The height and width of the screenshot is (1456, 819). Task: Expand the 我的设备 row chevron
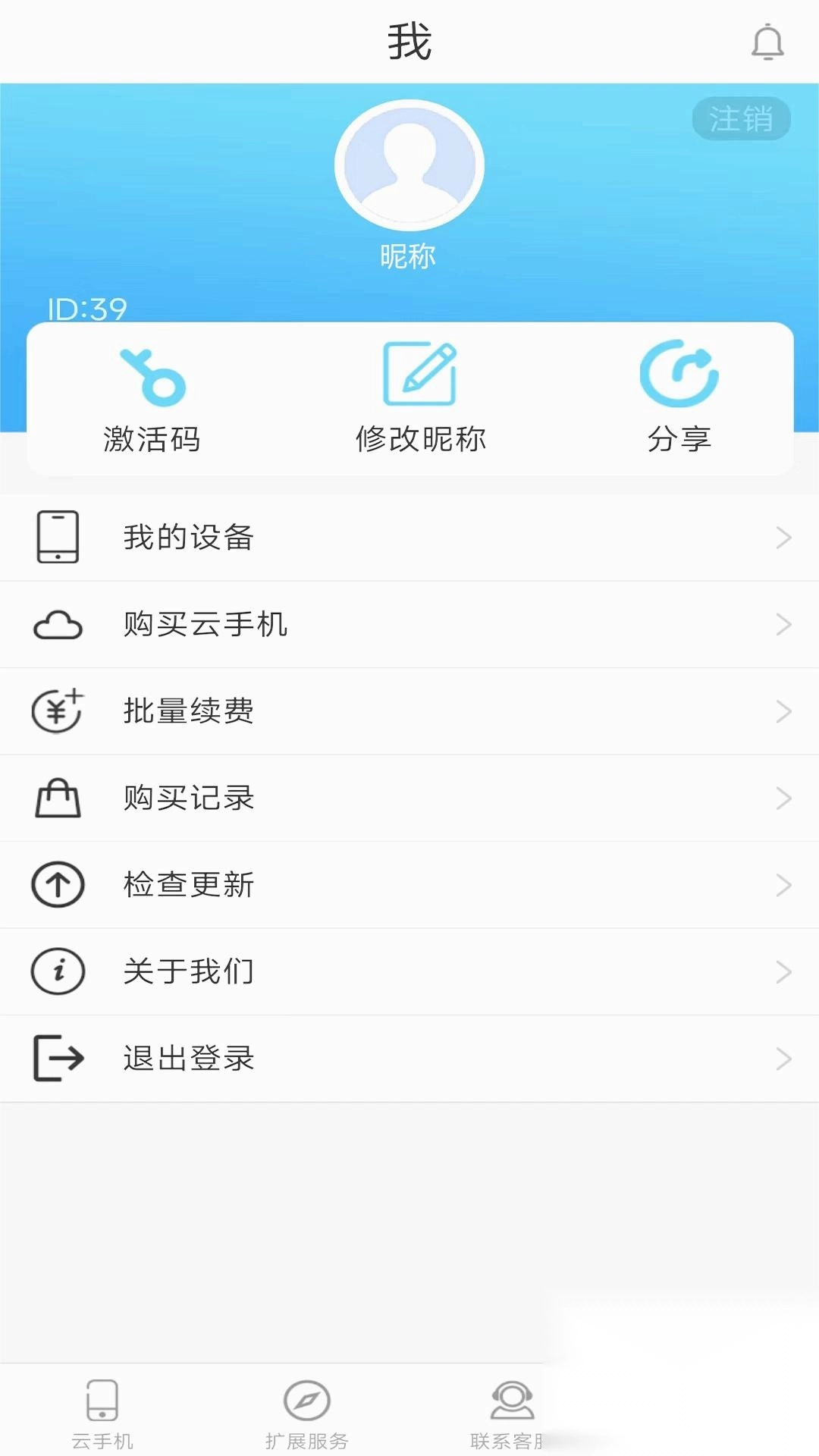click(x=785, y=537)
